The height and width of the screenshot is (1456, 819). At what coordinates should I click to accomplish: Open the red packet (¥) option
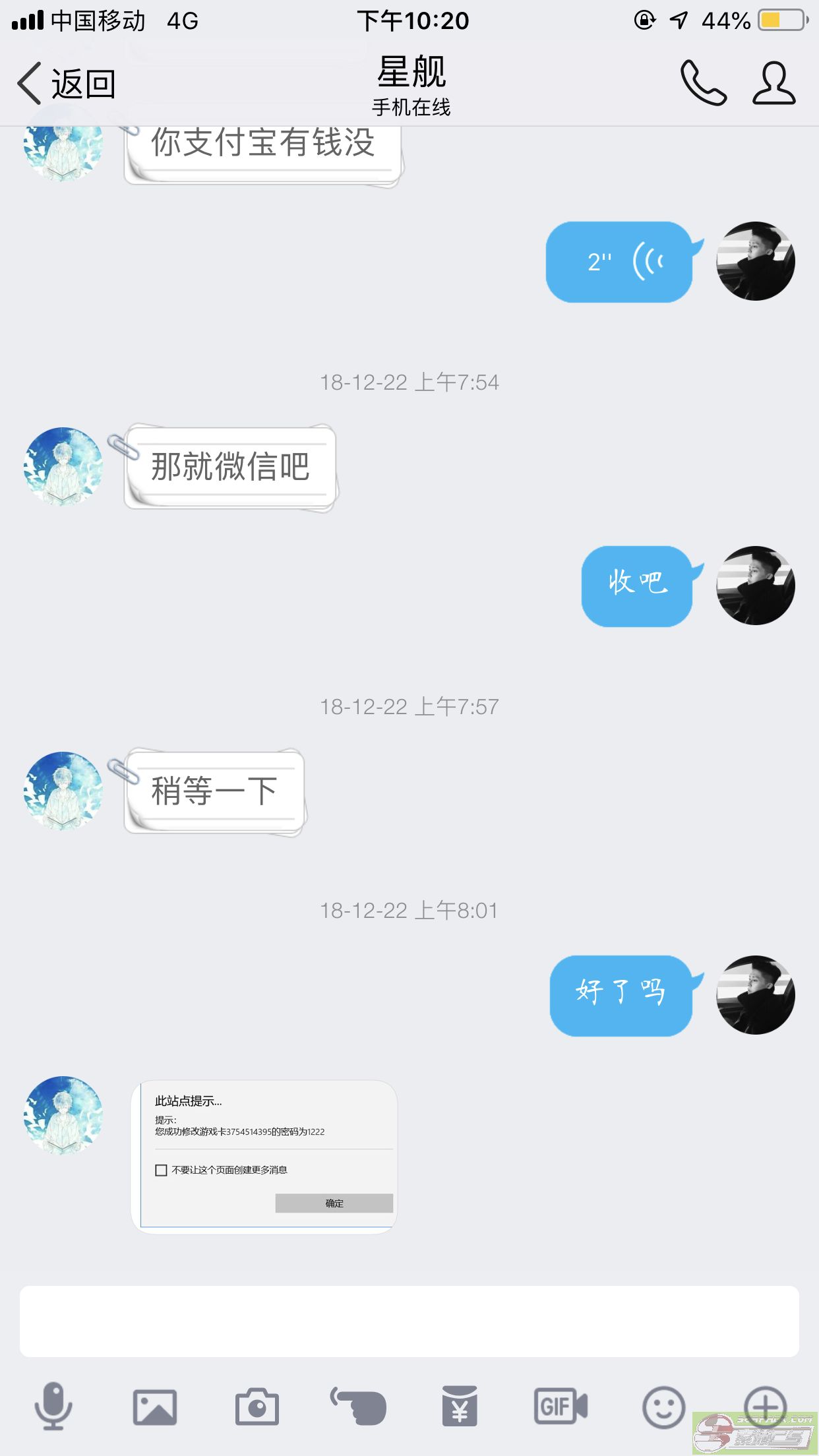click(460, 1407)
